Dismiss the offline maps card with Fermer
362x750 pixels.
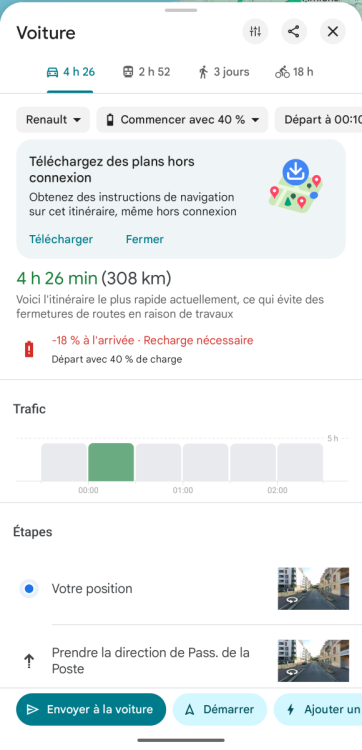144,239
